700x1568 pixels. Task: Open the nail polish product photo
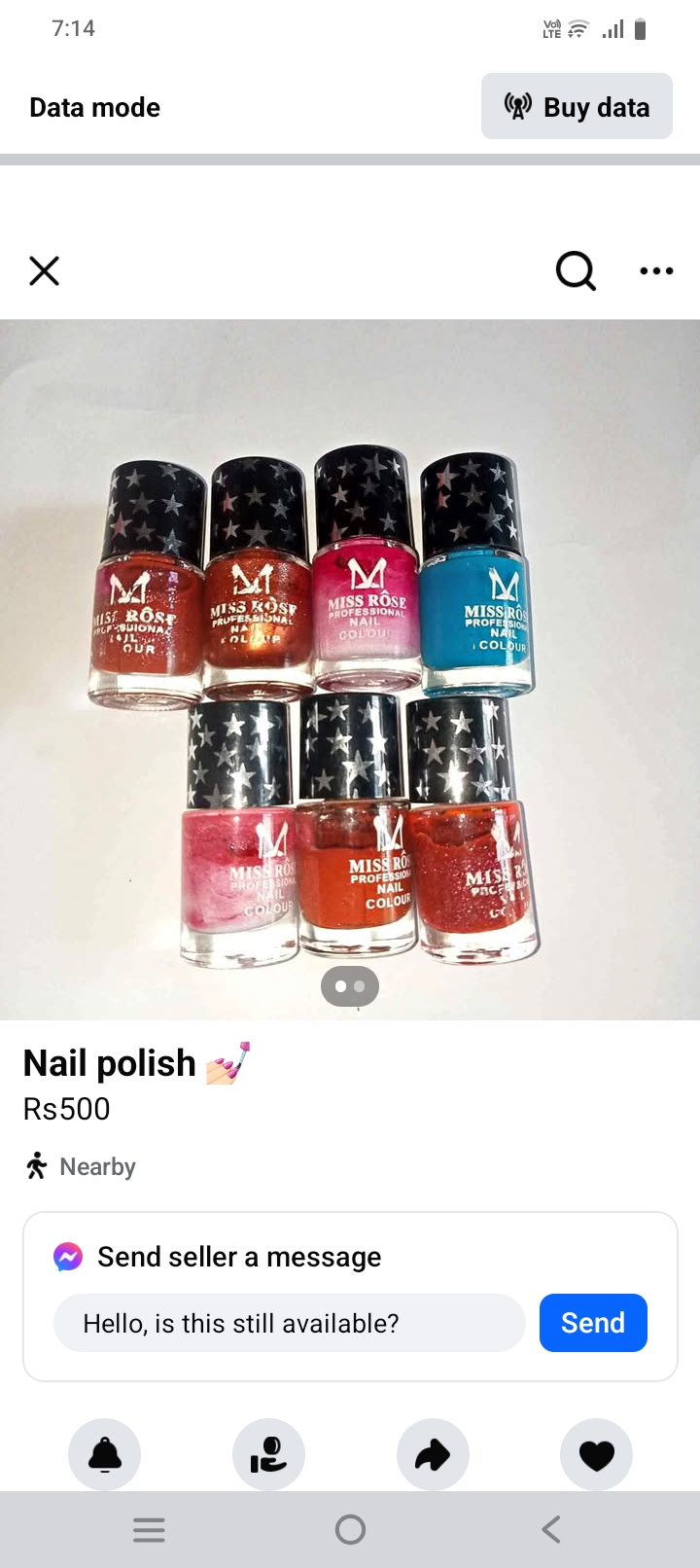[x=350, y=669]
